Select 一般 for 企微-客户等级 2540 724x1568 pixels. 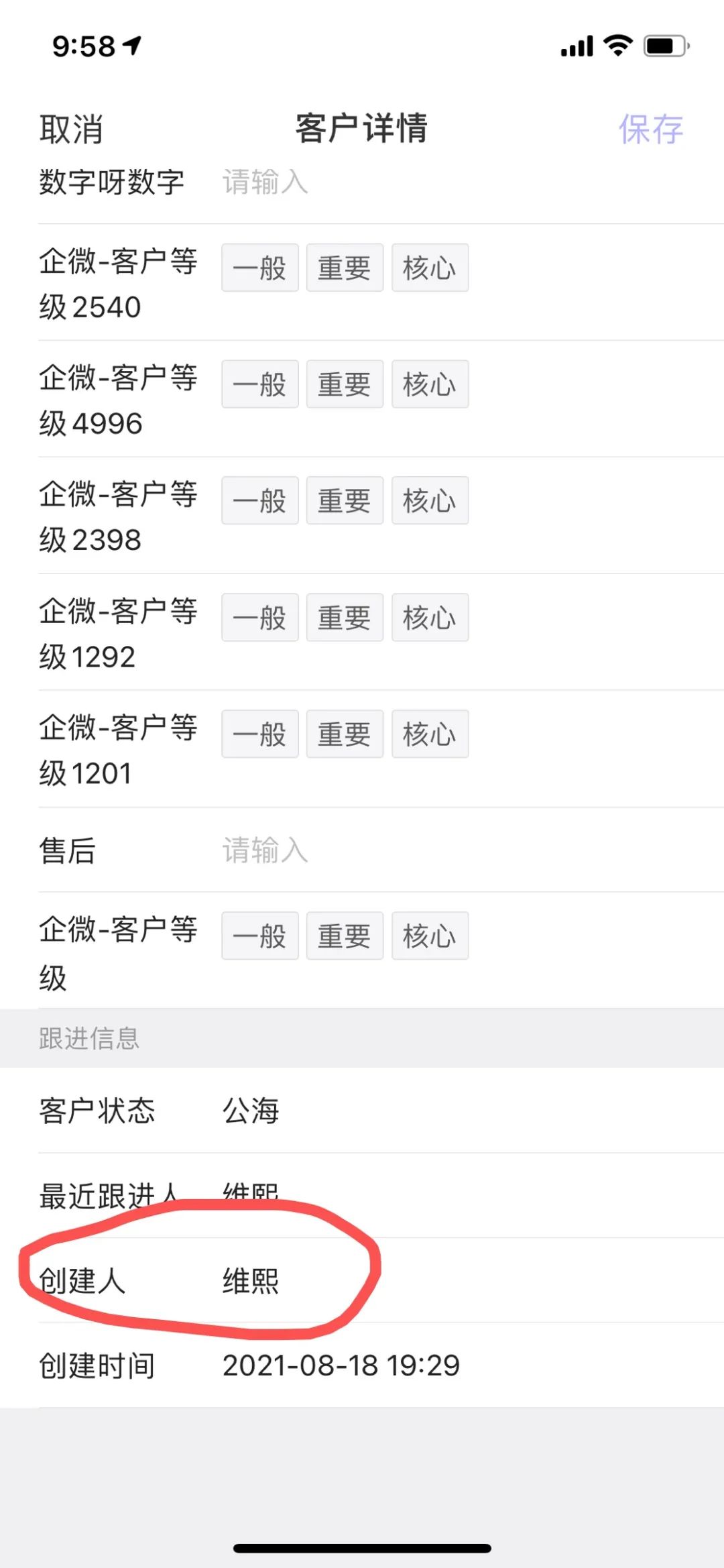(259, 267)
